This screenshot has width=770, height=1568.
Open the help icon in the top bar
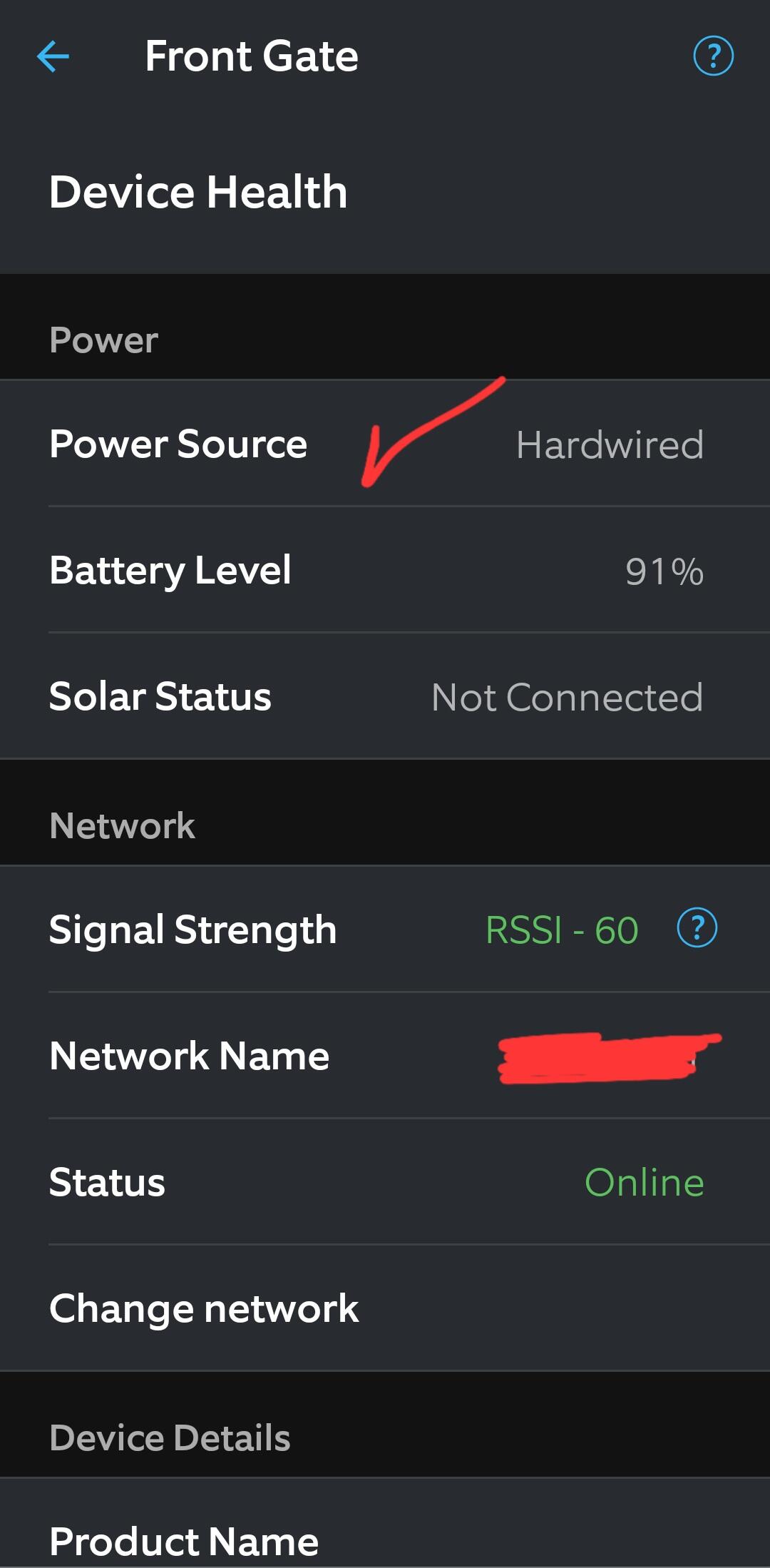[713, 56]
